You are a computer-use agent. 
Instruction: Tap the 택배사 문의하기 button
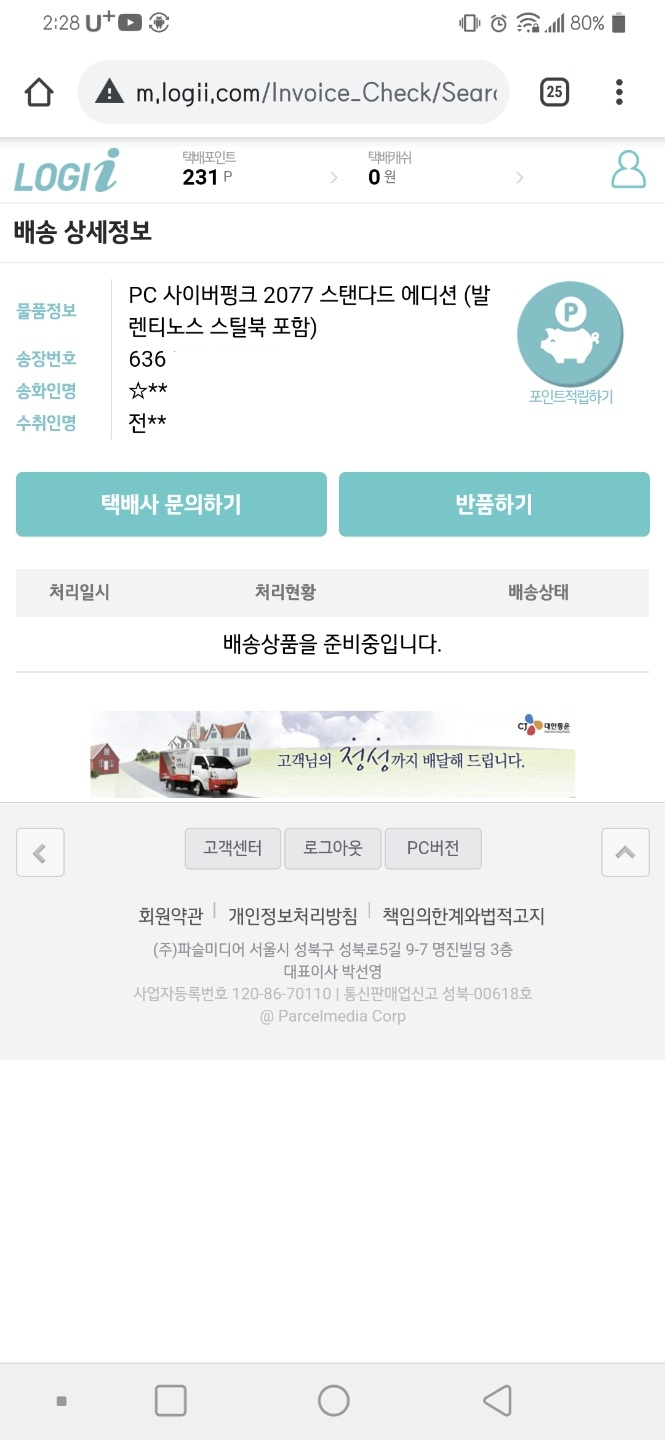point(171,504)
